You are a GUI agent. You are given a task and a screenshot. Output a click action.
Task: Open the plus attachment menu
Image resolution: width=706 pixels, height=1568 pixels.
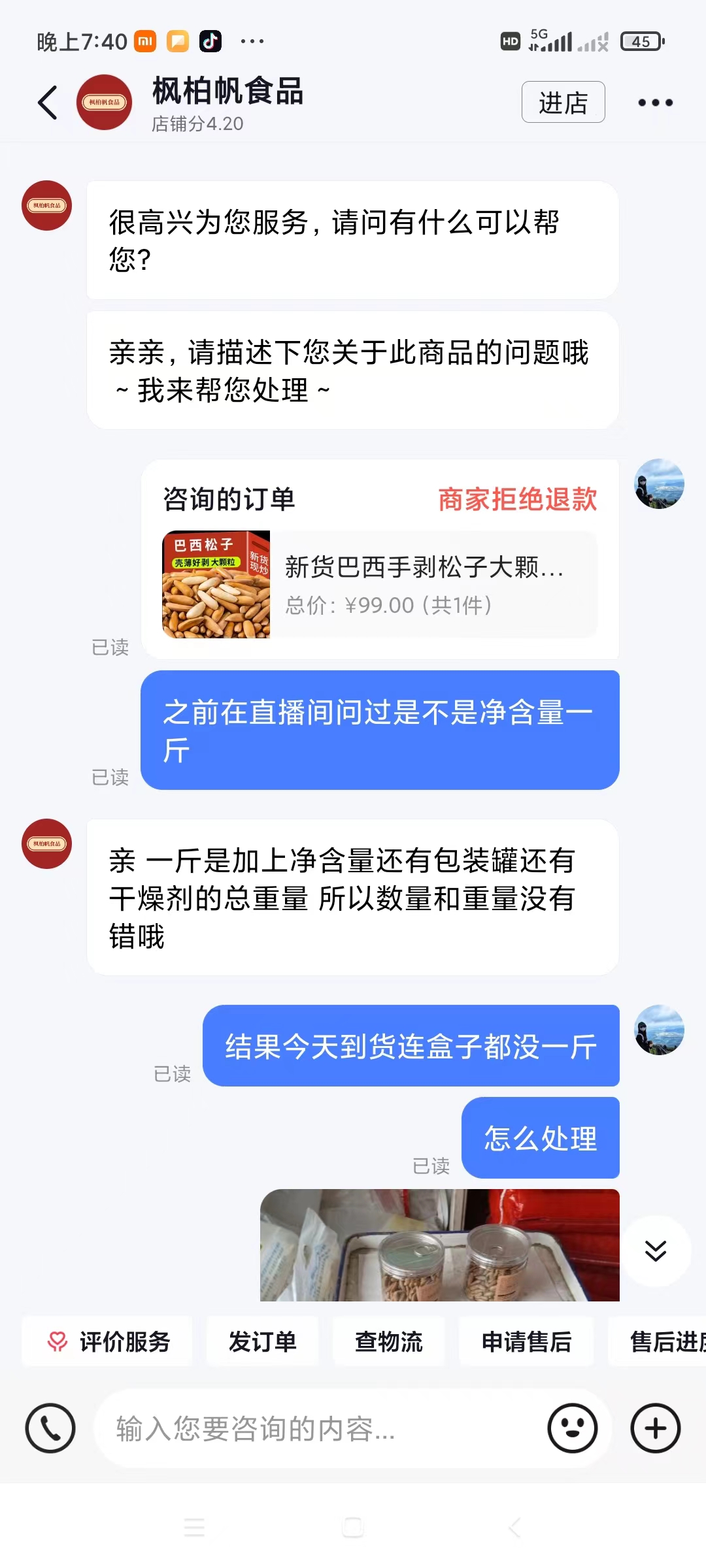click(x=655, y=1428)
